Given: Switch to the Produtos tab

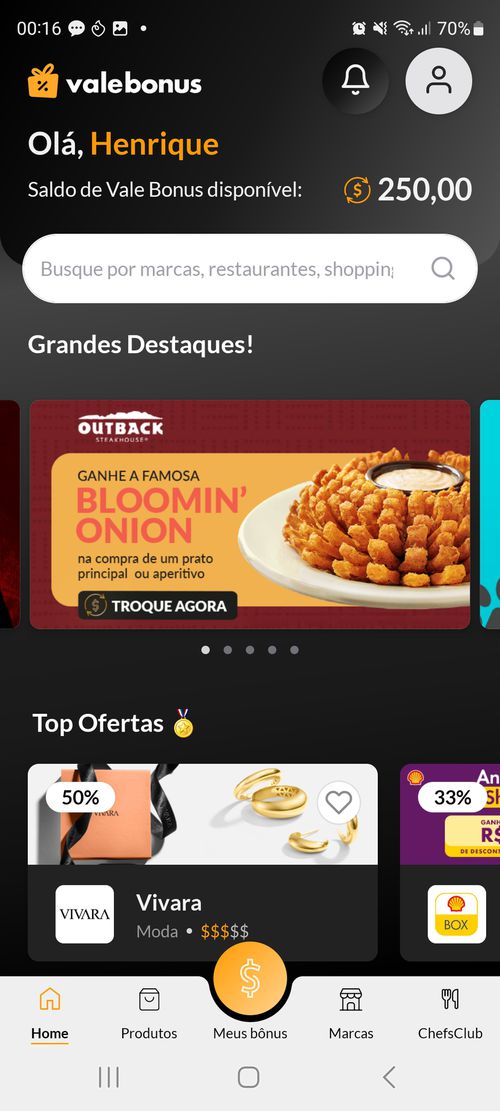Looking at the screenshot, I should [x=149, y=1014].
